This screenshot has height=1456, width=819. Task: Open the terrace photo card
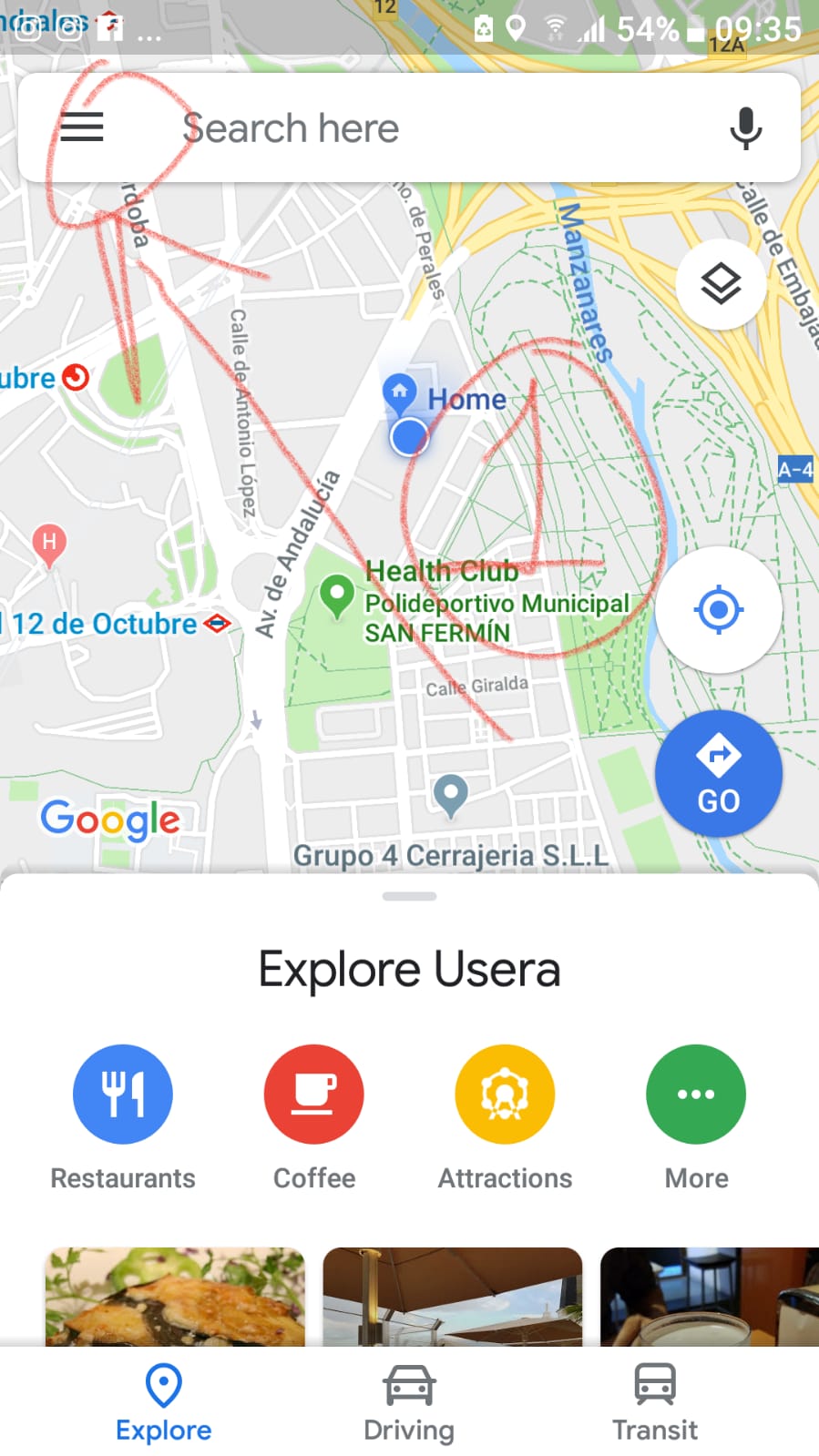click(453, 1296)
